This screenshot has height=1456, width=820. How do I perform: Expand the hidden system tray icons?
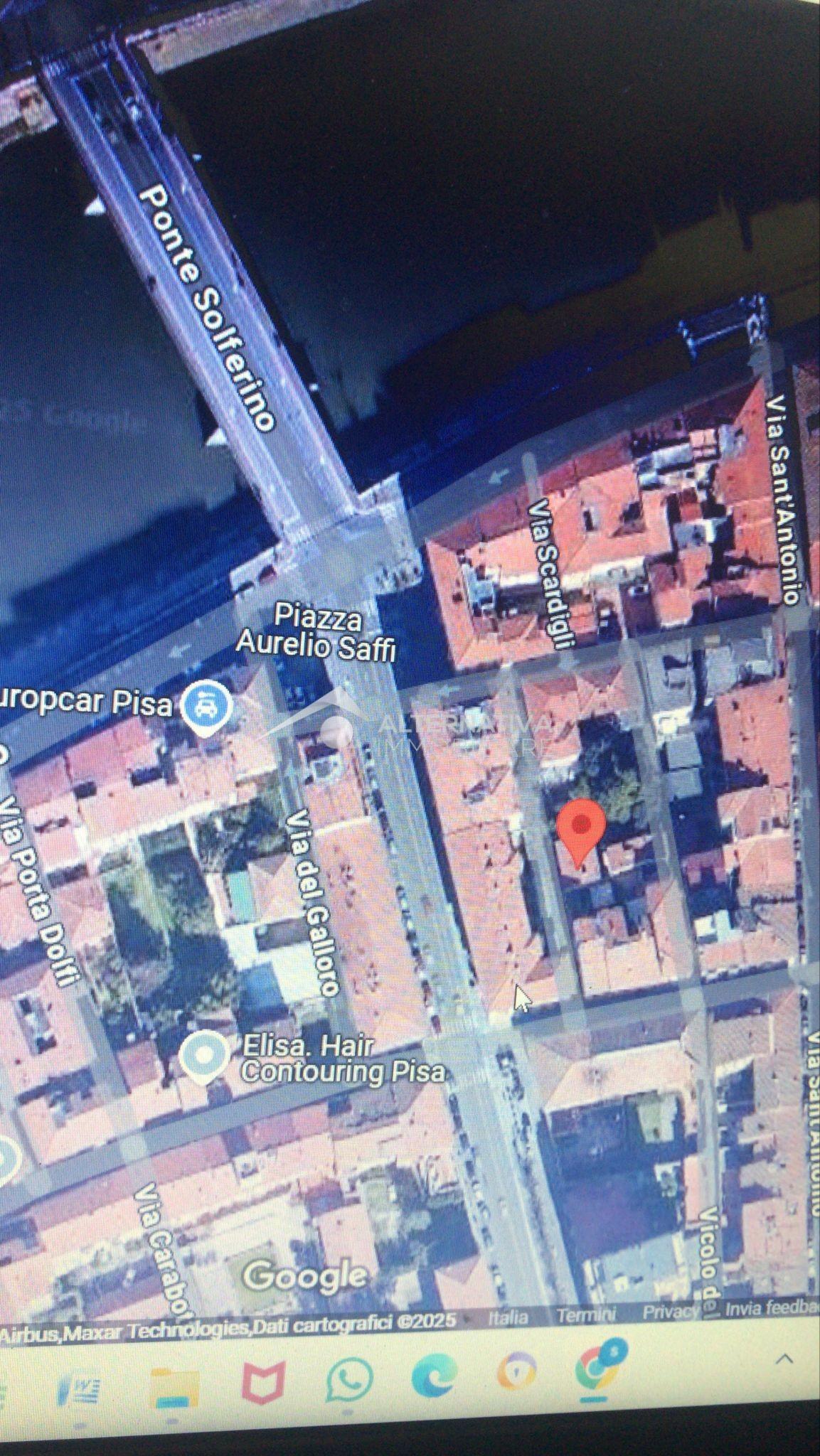(784, 1359)
